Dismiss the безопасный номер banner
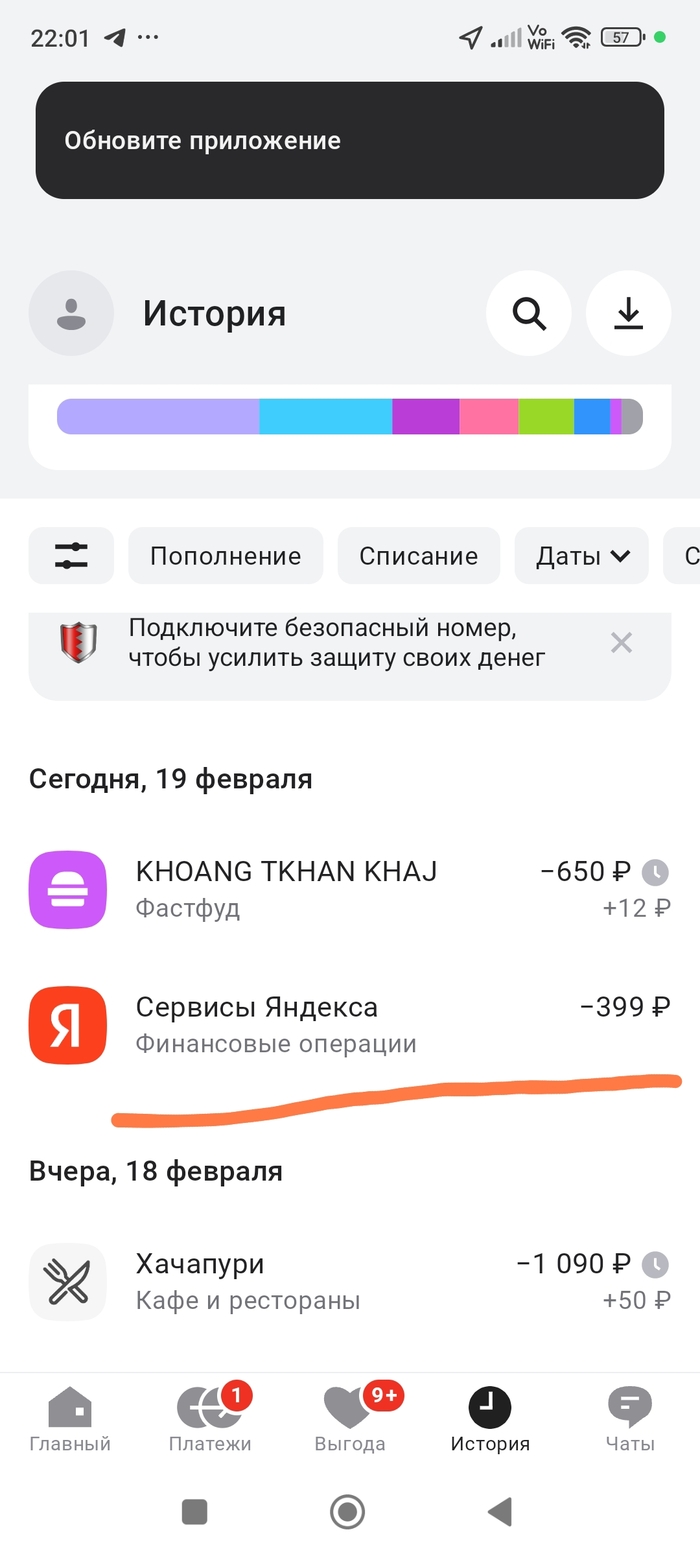Viewport: 700px width, 1556px height. tap(621, 643)
